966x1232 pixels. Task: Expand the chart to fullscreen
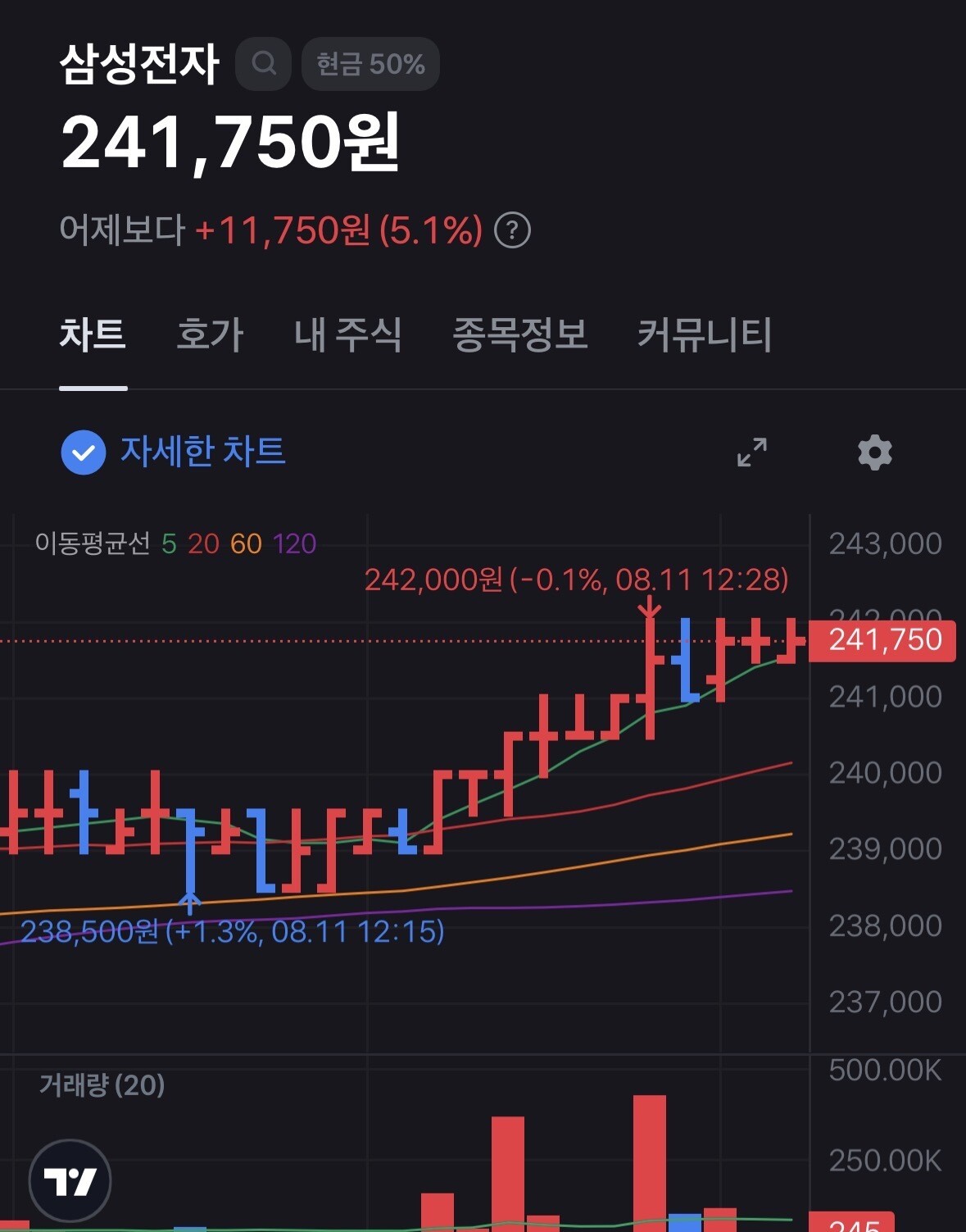tap(752, 452)
